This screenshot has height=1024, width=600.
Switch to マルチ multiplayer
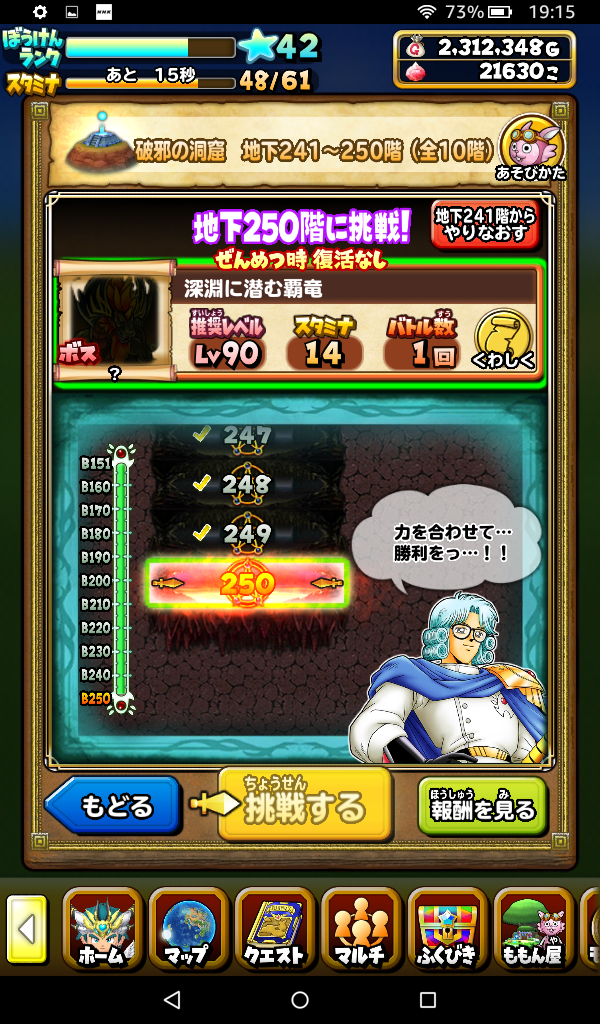pos(361,929)
